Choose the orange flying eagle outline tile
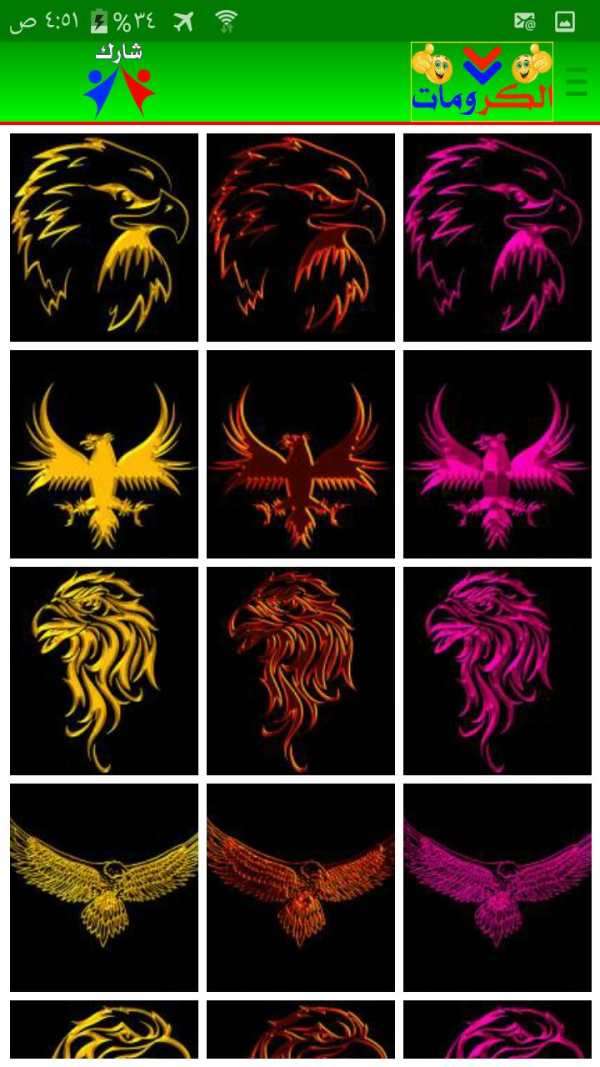This screenshot has width=600, height=1067. (x=301, y=887)
